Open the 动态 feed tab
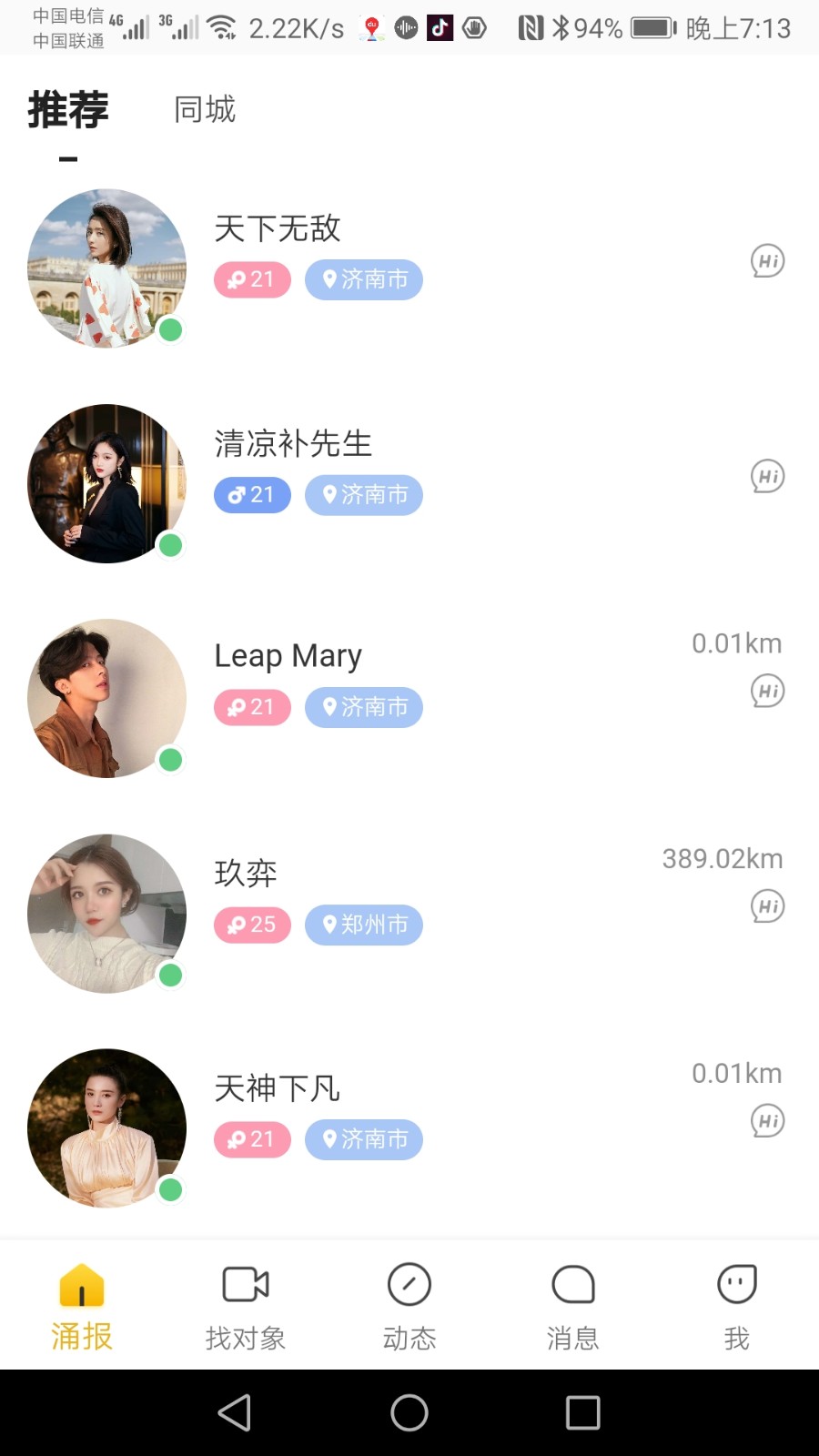This screenshot has height=1456, width=819. [x=409, y=1307]
